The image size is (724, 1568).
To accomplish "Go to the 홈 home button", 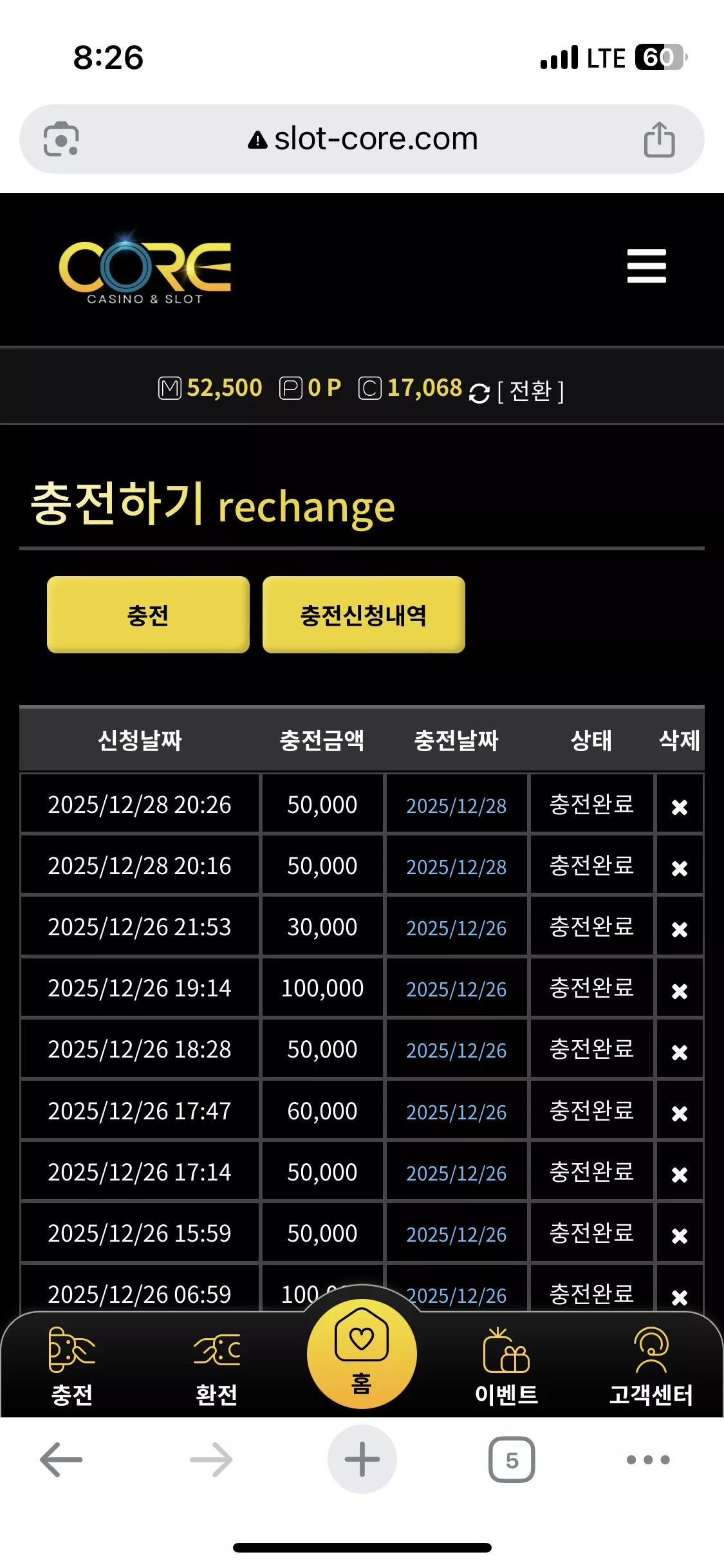I will point(362,1354).
